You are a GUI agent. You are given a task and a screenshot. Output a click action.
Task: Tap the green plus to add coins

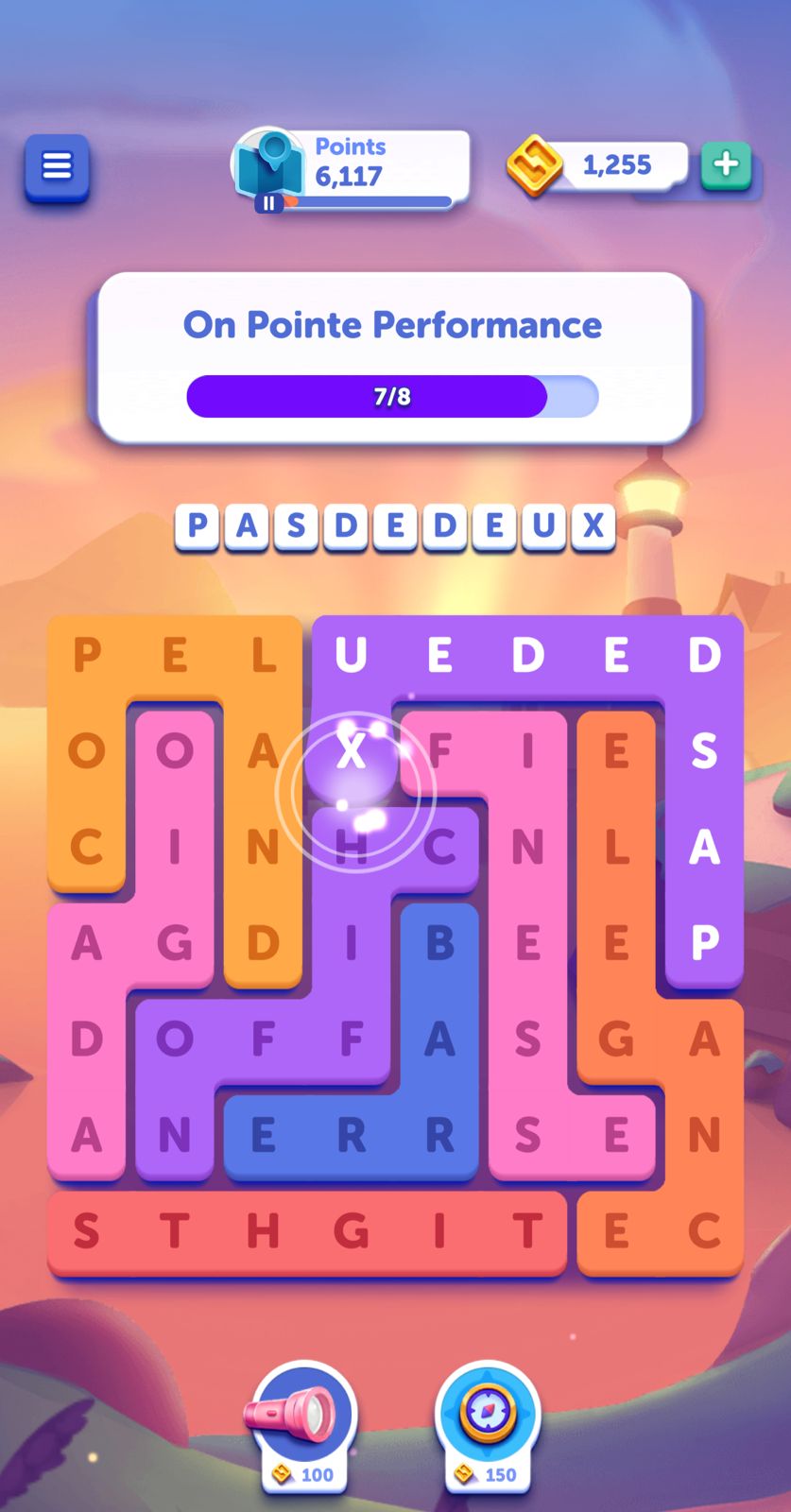[726, 165]
